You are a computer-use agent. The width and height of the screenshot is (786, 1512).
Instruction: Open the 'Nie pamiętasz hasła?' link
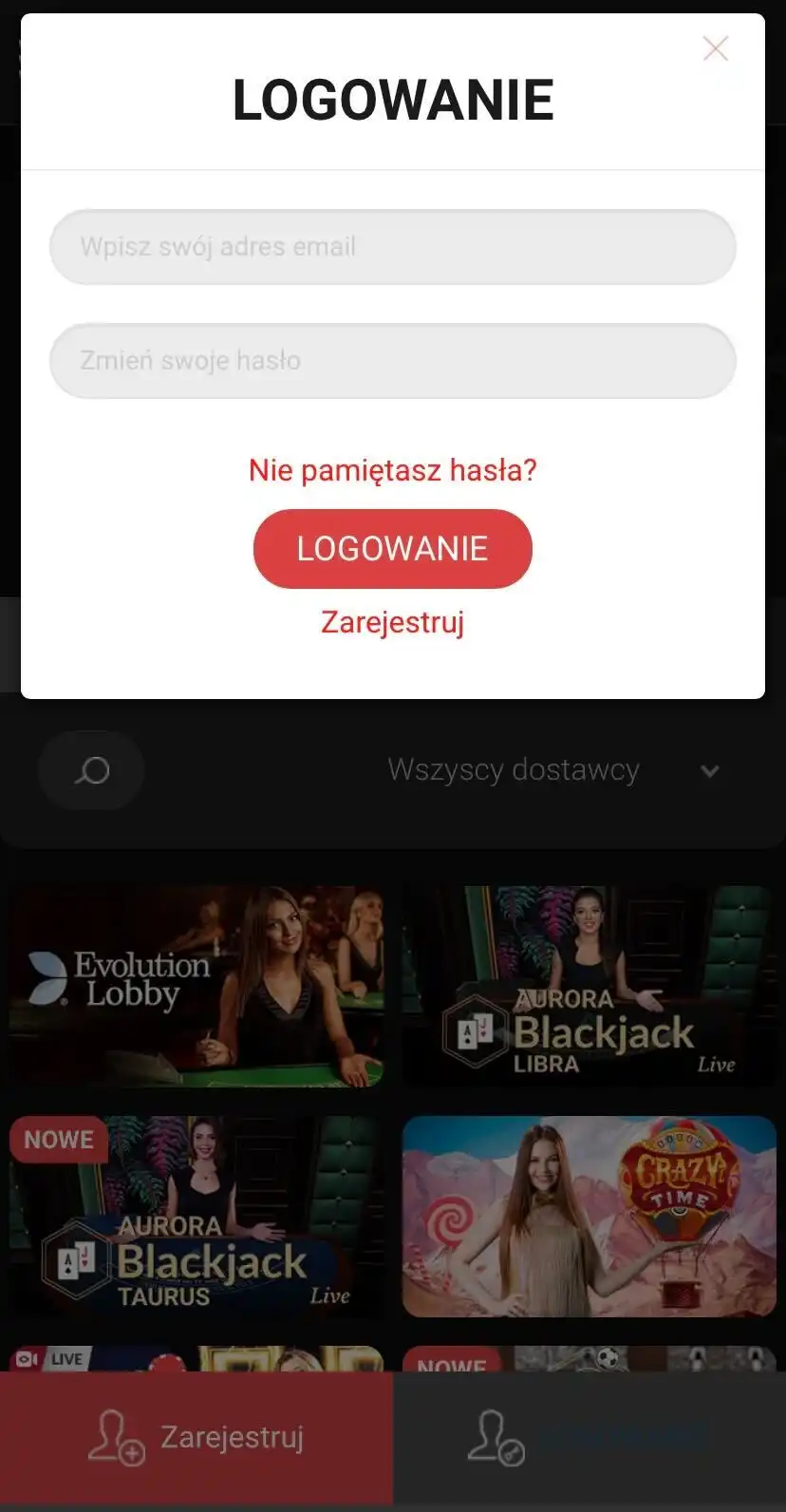[392, 469]
